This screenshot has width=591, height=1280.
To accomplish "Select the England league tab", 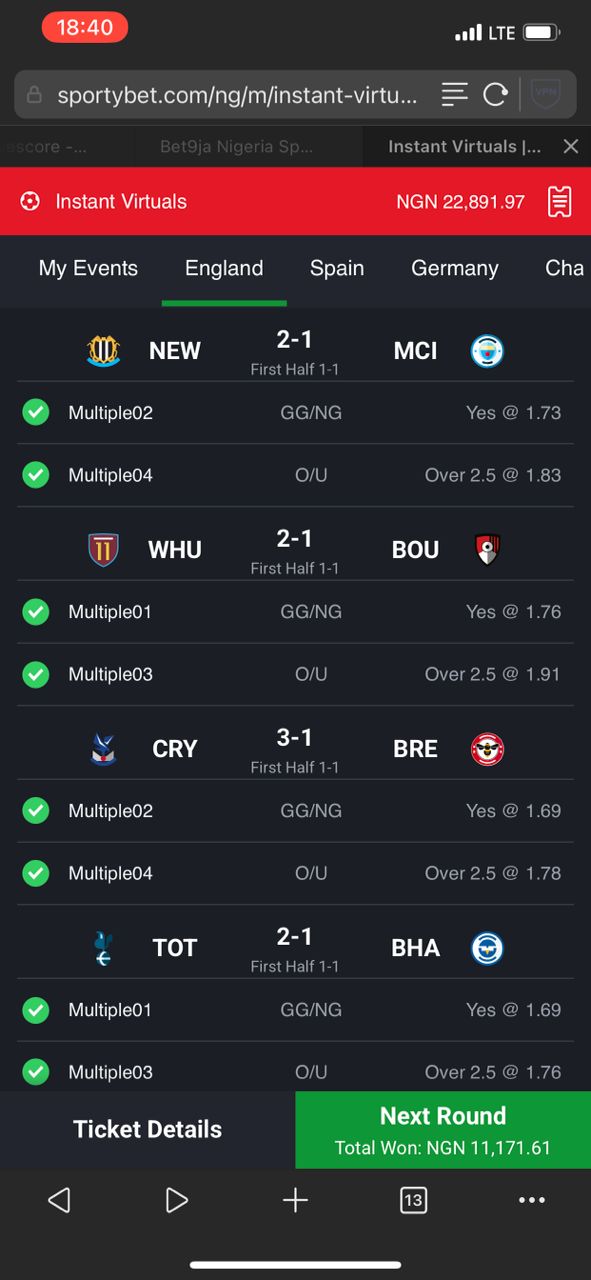I will coord(224,268).
